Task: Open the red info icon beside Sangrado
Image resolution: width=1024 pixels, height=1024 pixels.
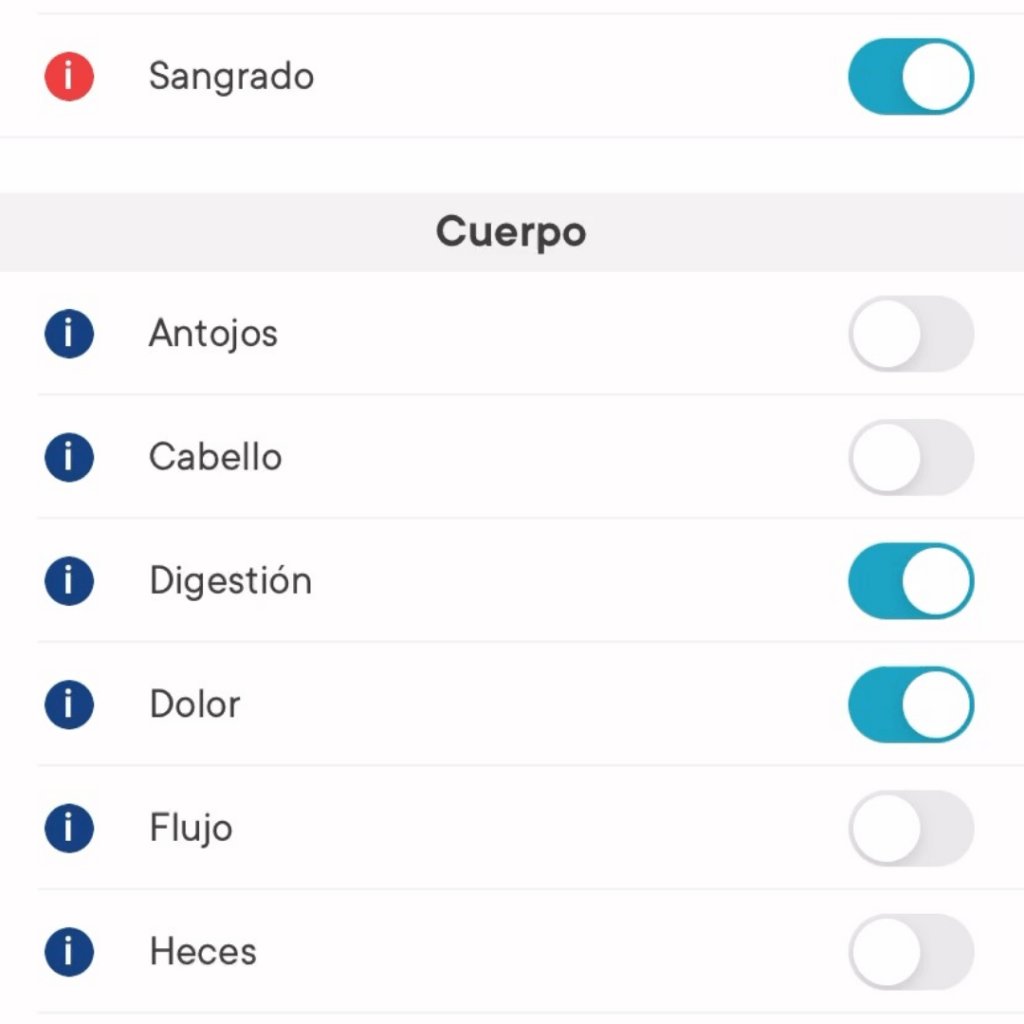Action: 69,77
